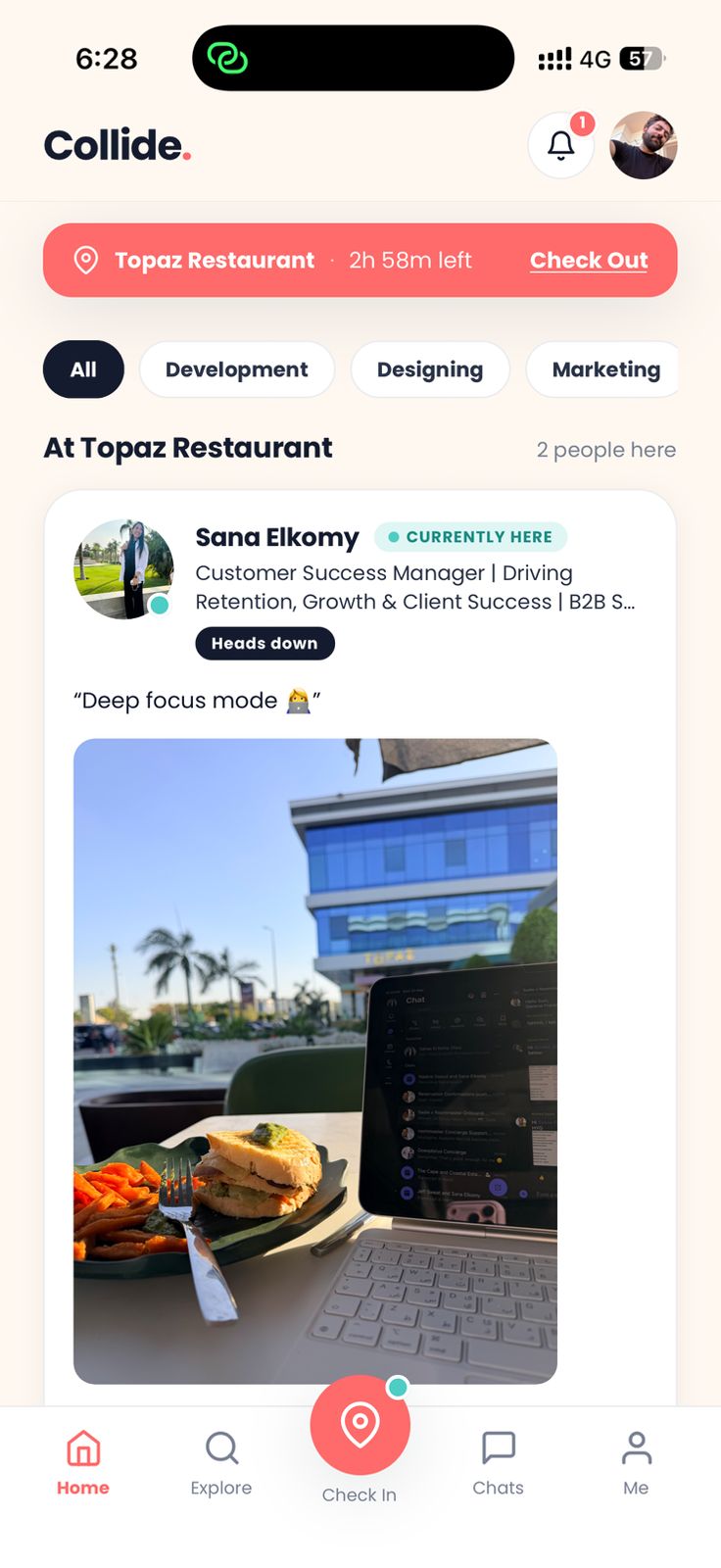Filter by Designing
The image size is (721, 1568).
click(430, 369)
